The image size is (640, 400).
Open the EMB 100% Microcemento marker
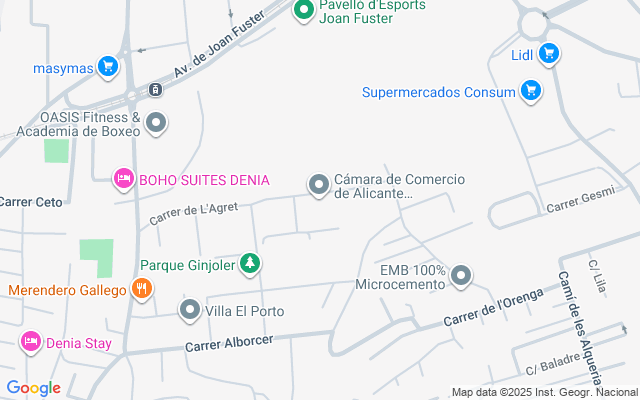(461, 275)
